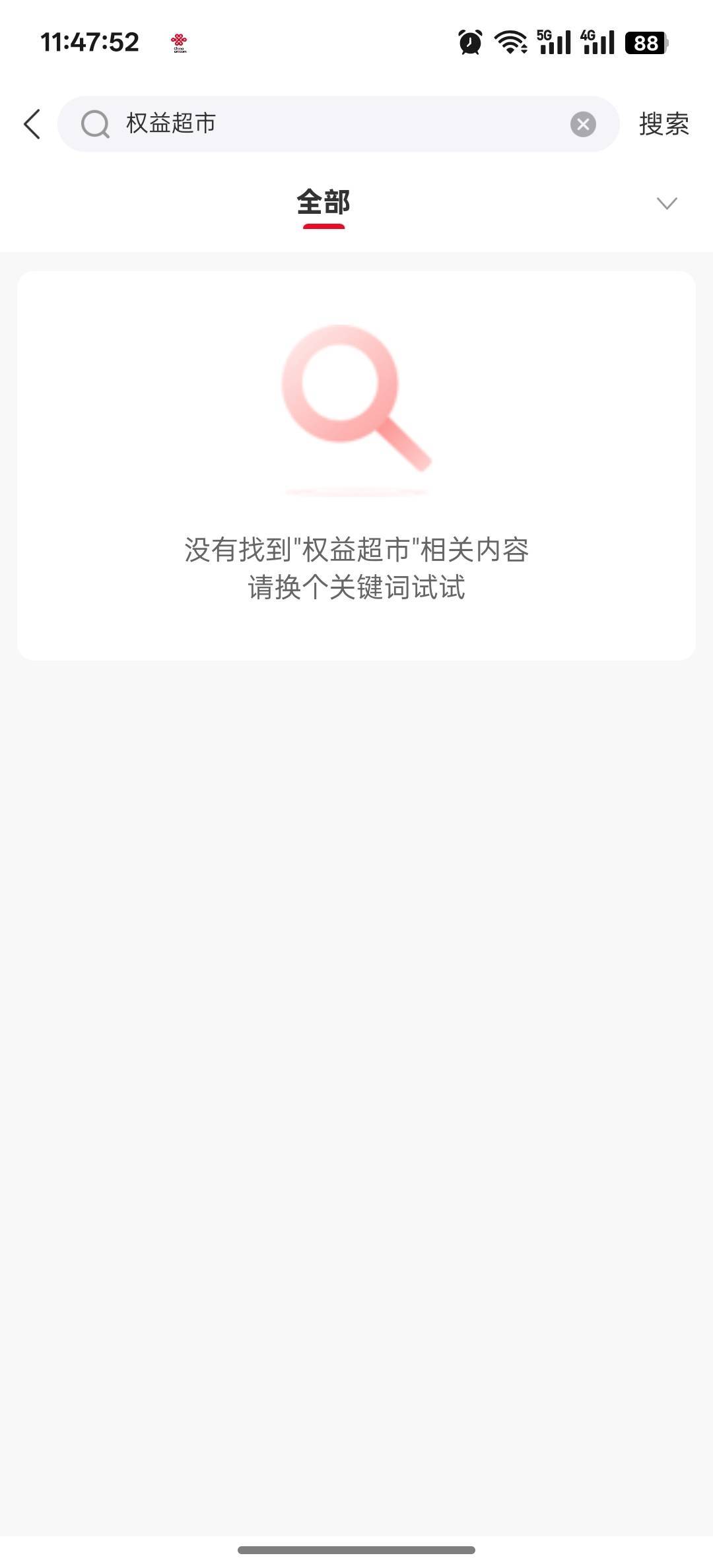This screenshot has width=713, height=1568.
Task: Go back using the arrow icon
Action: pos(32,124)
